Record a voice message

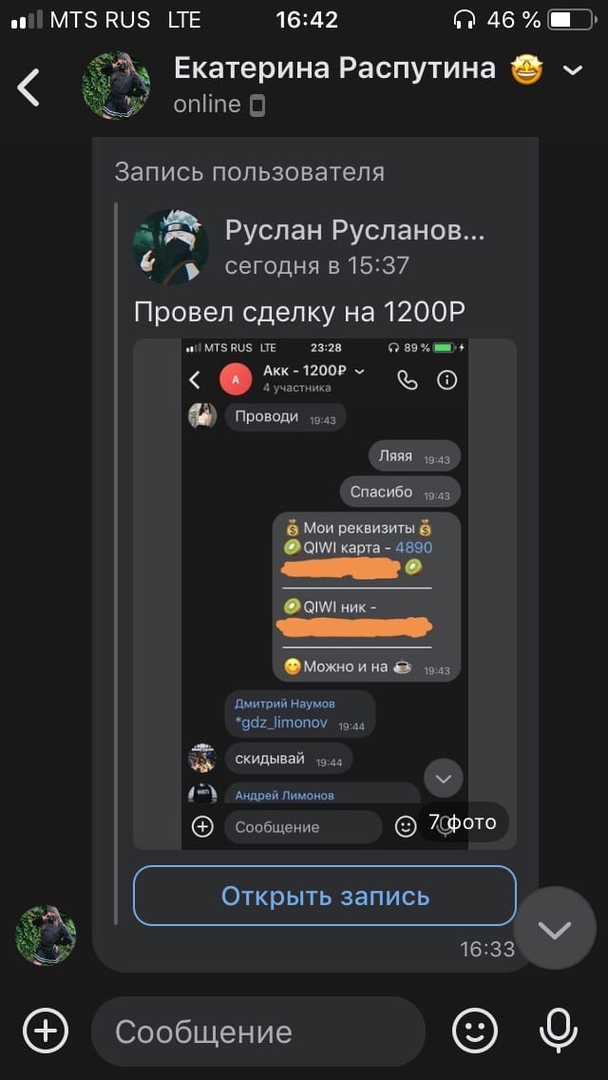click(557, 1031)
